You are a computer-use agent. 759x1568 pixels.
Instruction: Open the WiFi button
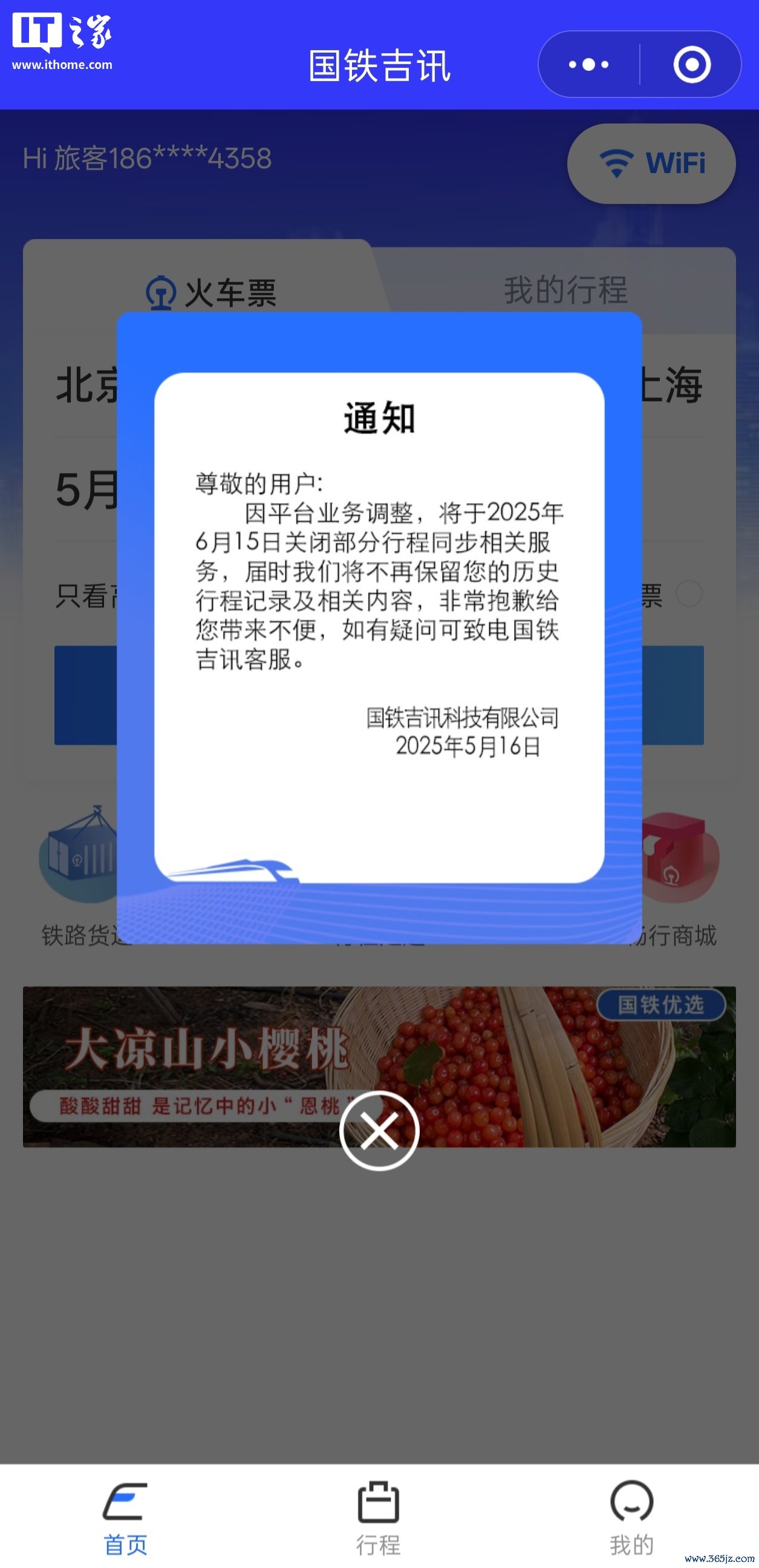click(651, 163)
